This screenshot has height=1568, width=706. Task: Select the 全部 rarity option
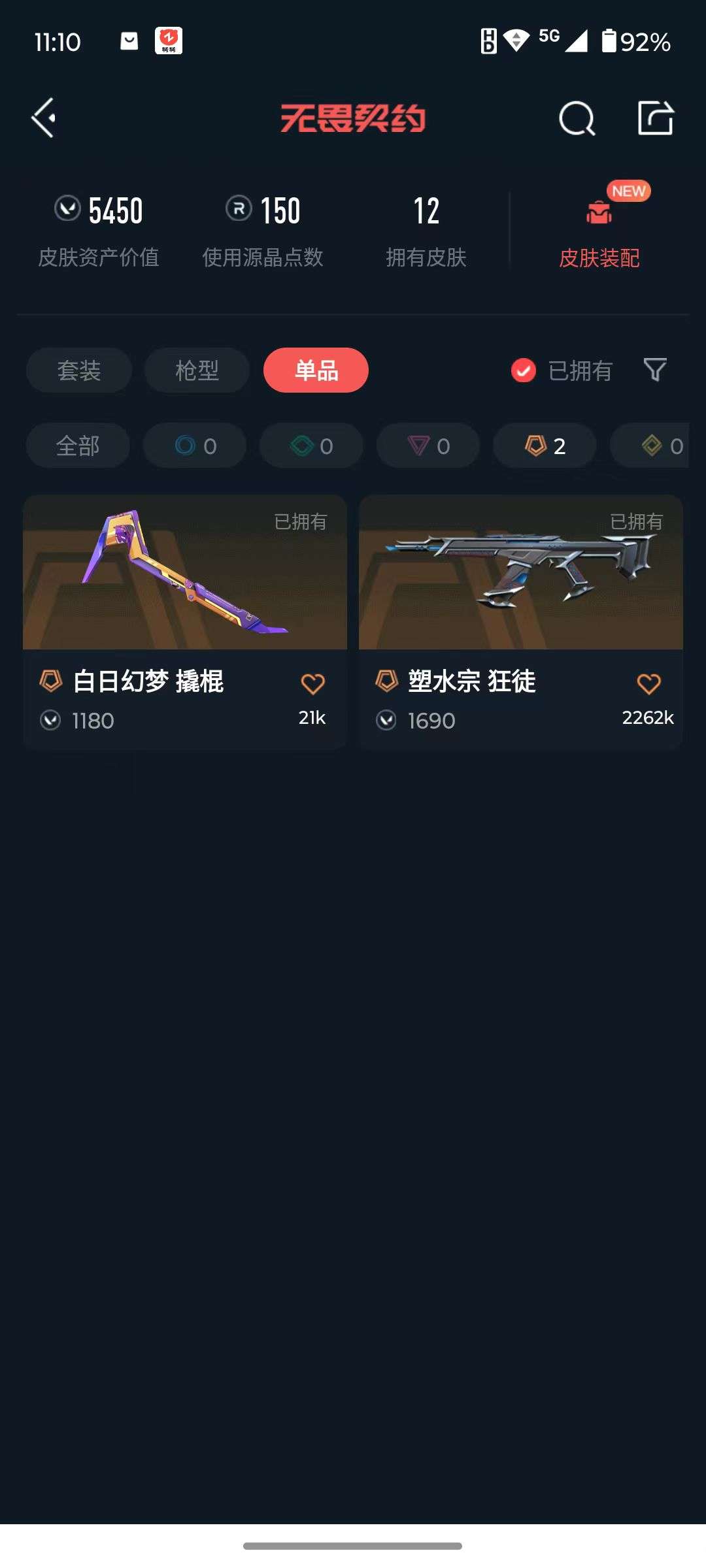point(78,446)
